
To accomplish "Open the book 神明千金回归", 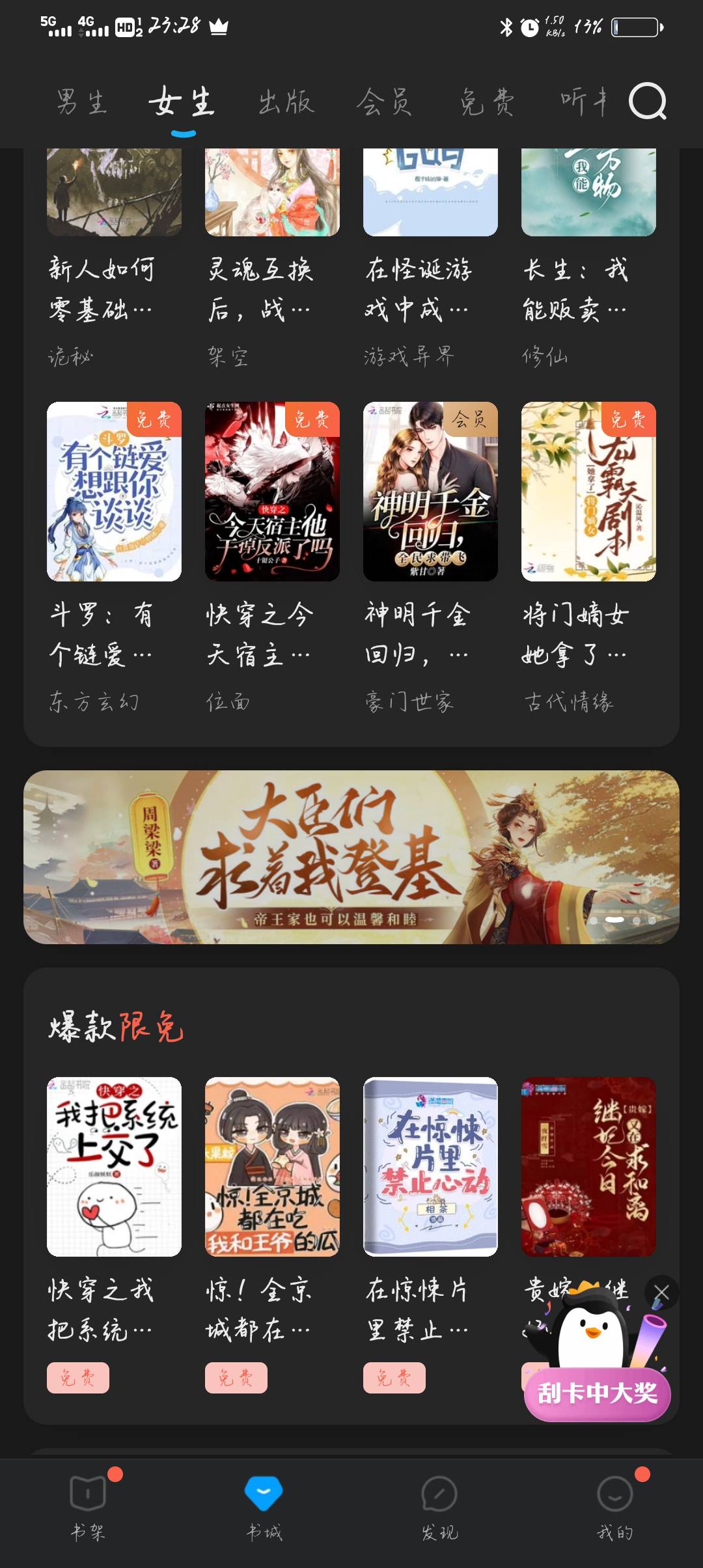I will [x=430, y=492].
